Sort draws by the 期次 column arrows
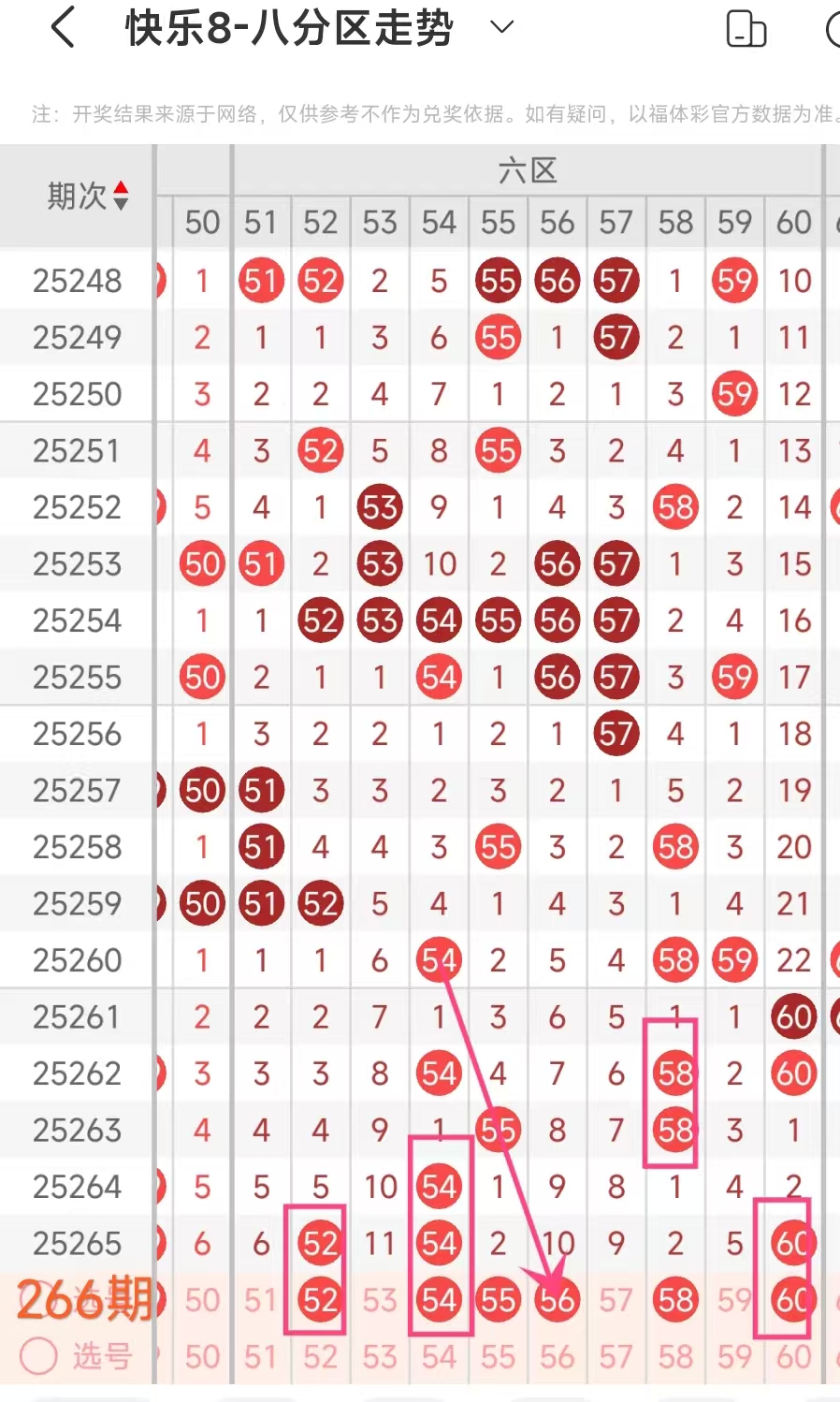This screenshot has width=840, height=1402. coord(121,196)
